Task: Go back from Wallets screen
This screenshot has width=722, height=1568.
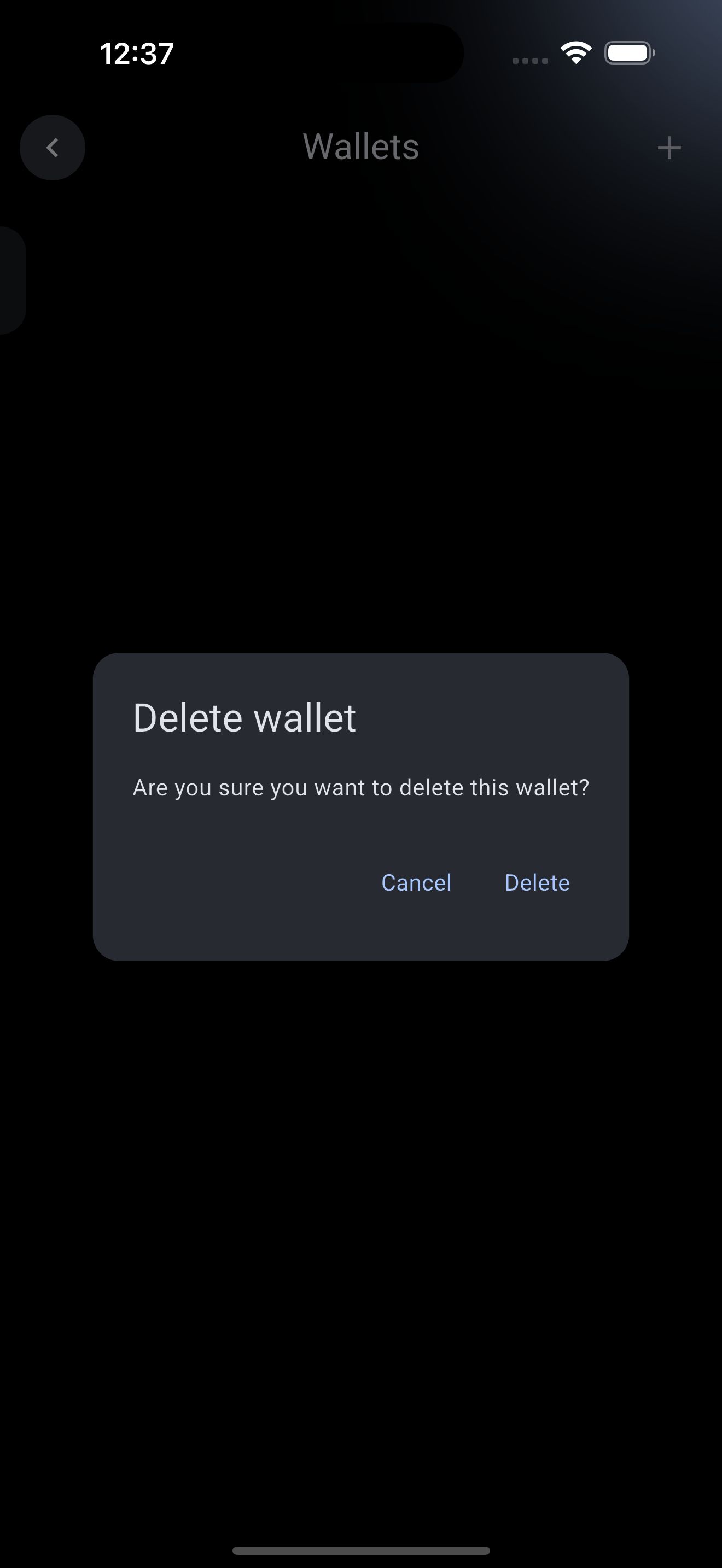Action: click(53, 148)
